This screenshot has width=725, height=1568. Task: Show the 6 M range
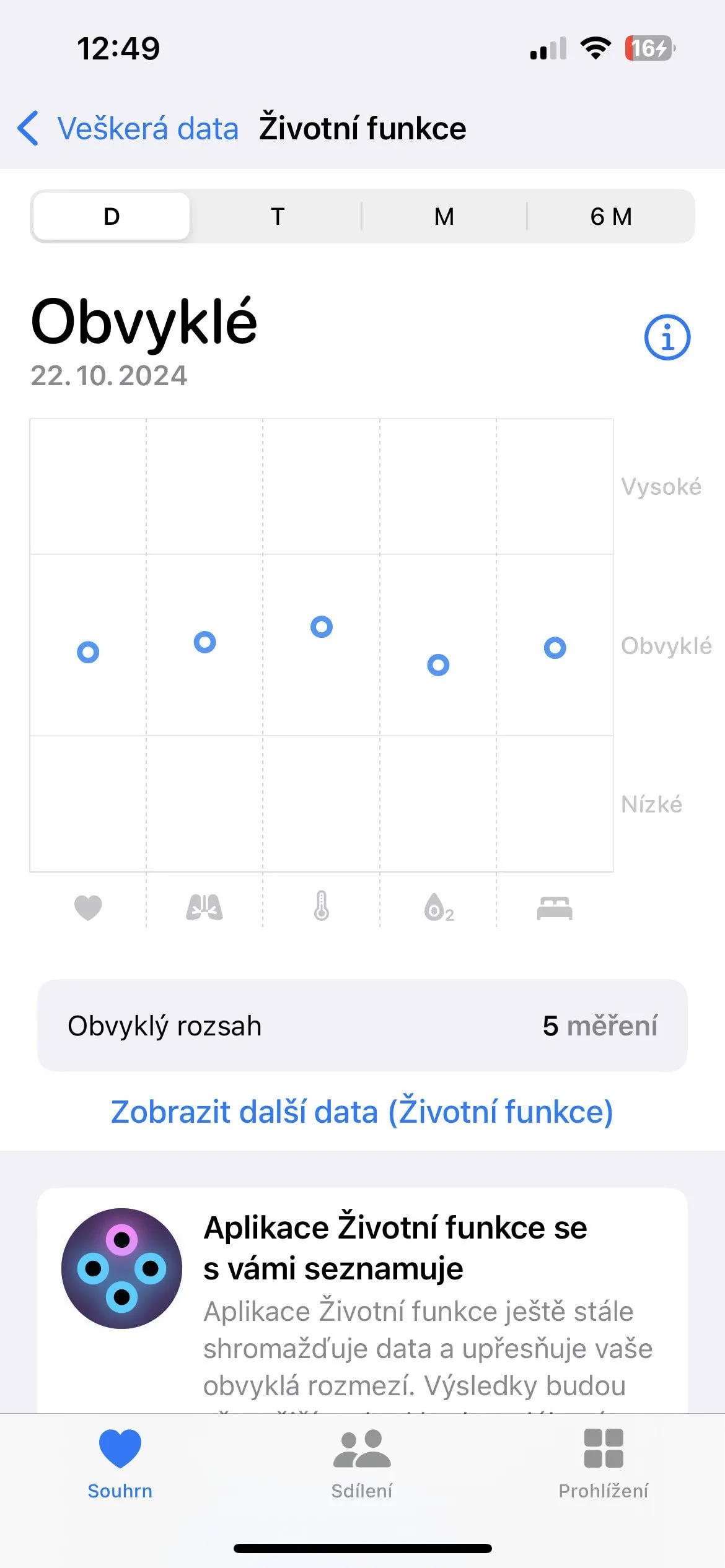coord(610,217)
